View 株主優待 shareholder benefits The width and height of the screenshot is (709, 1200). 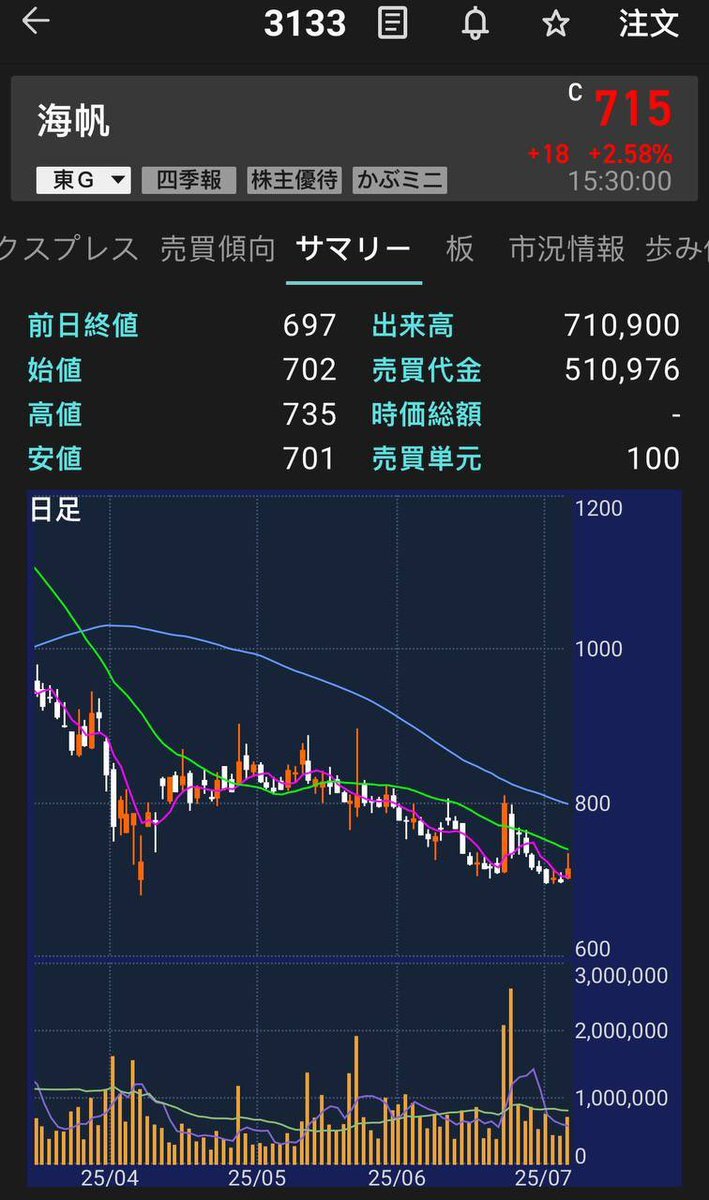(294, 180)
